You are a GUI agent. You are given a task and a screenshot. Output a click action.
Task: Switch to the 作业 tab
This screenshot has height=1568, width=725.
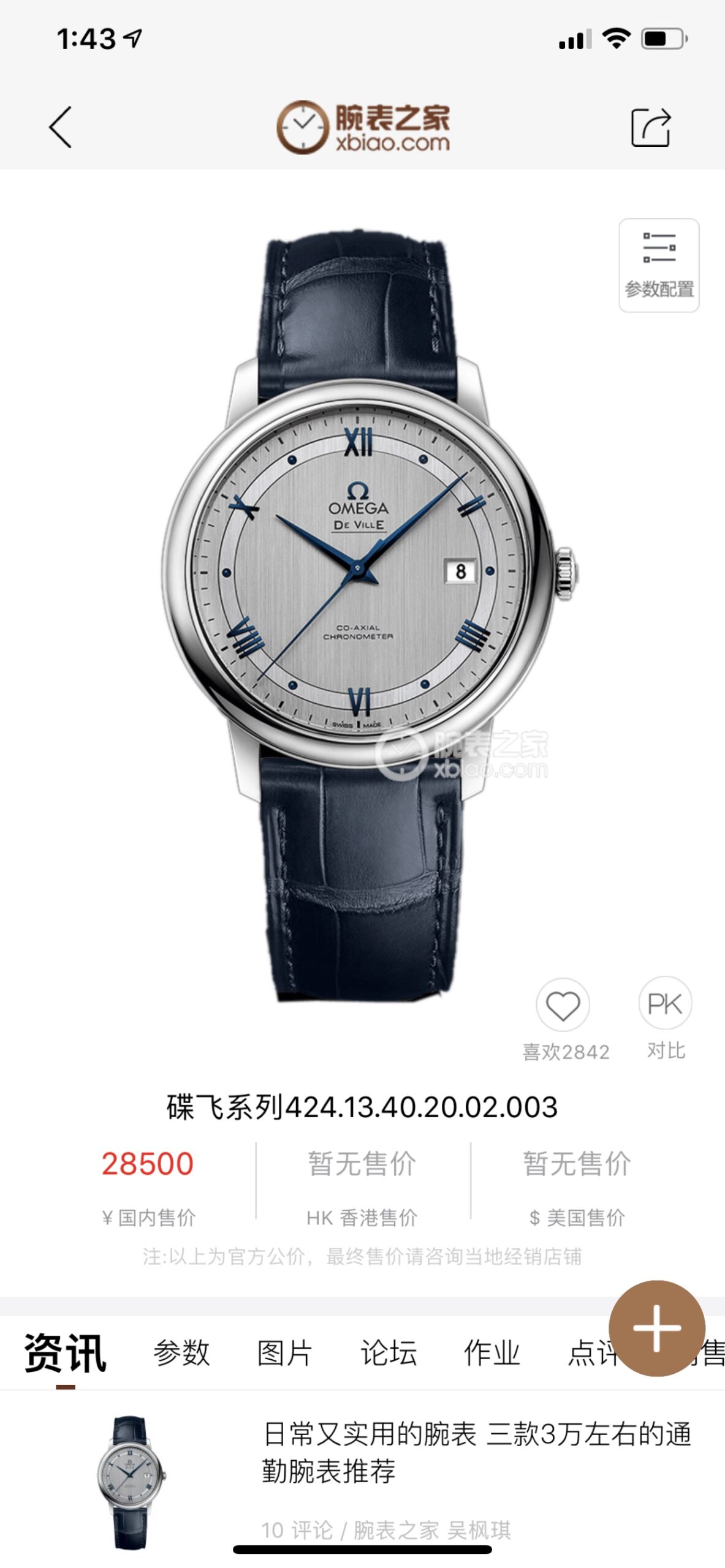pyautogui.click(x=492, y=1352)
